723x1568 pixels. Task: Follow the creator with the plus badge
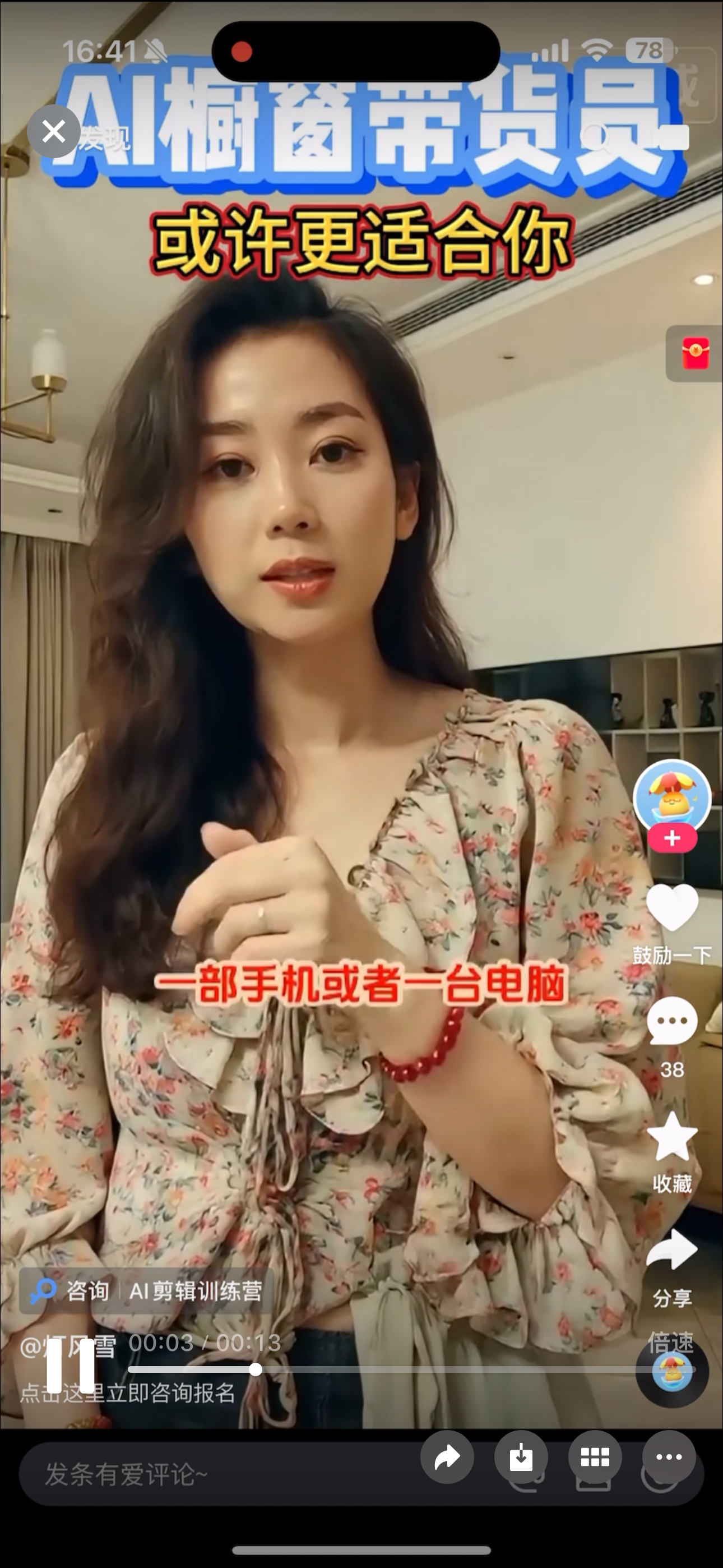(672, 838)
